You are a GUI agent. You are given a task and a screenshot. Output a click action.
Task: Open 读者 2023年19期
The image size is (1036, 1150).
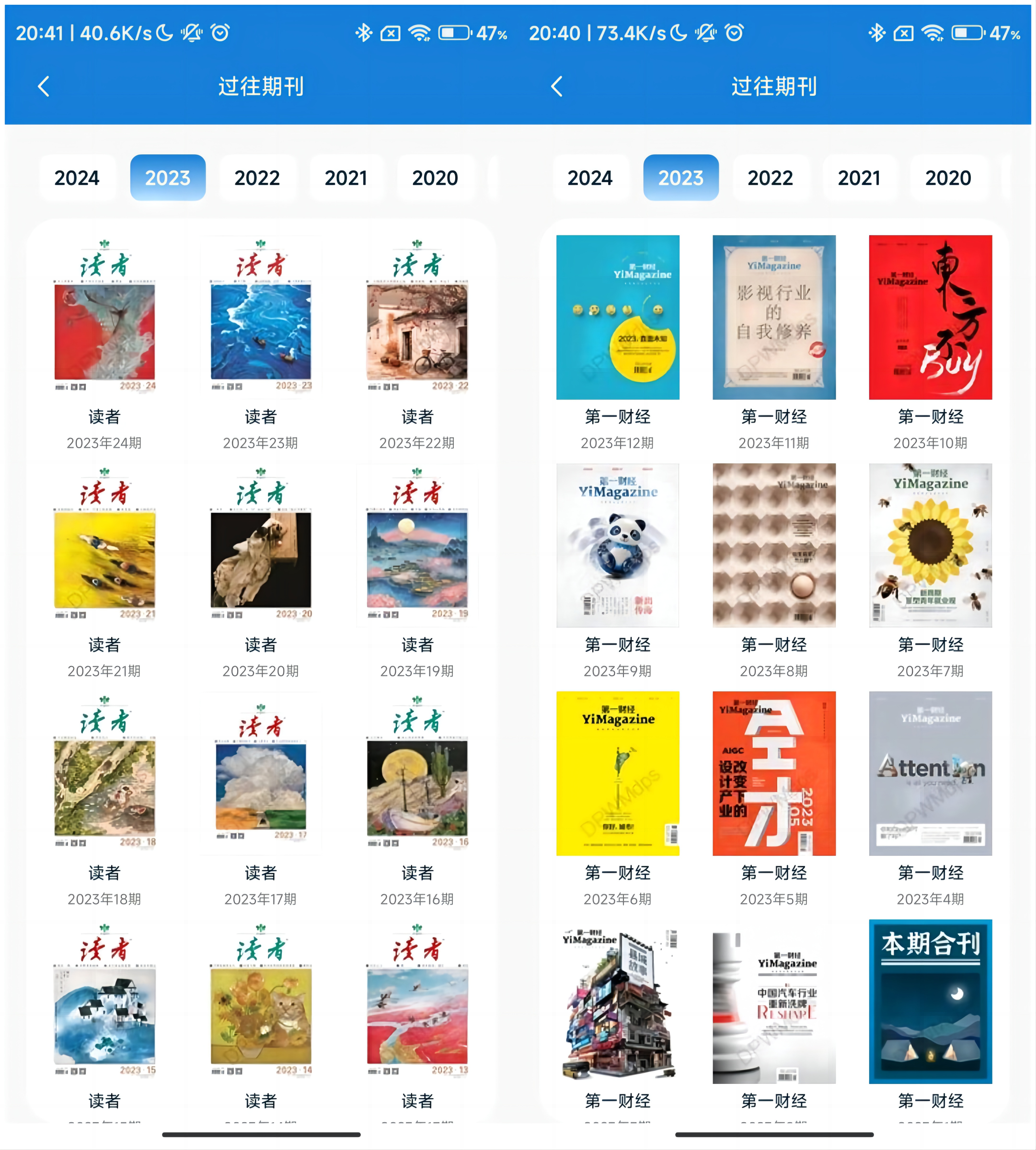coord(417,545)
